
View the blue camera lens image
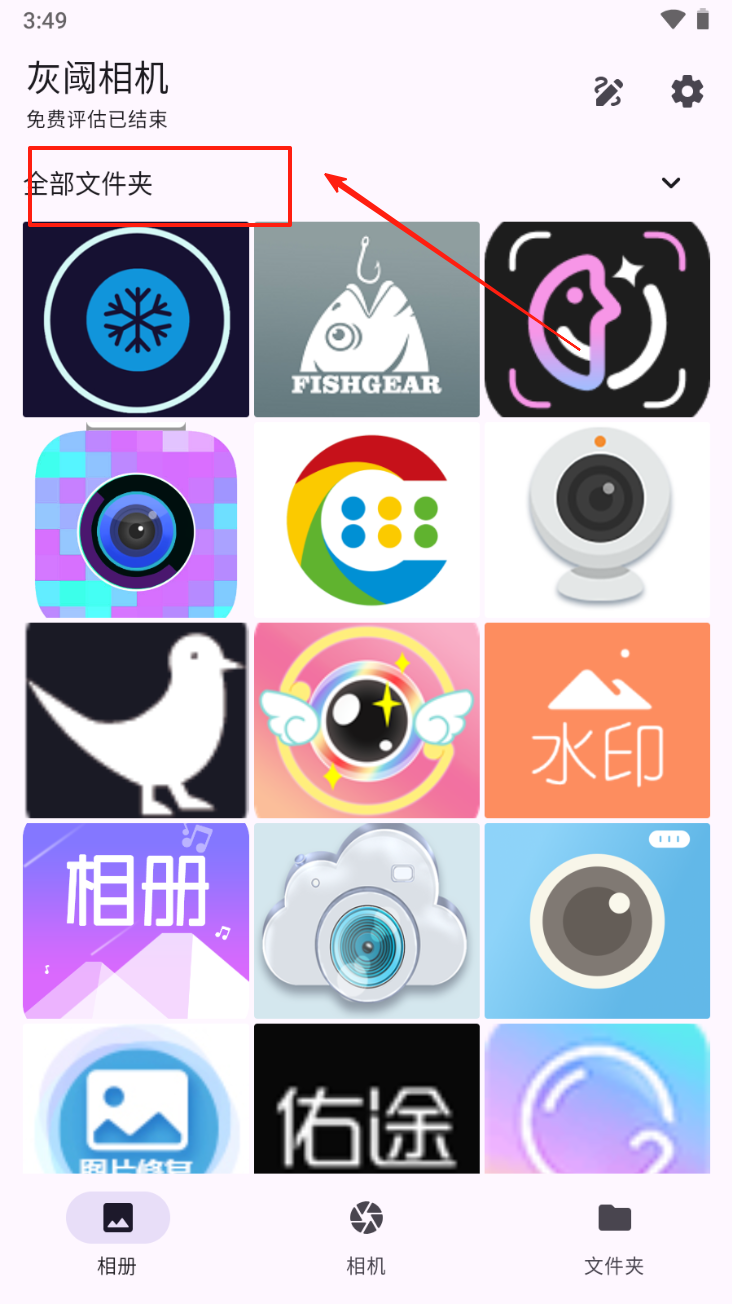(597, 920)
